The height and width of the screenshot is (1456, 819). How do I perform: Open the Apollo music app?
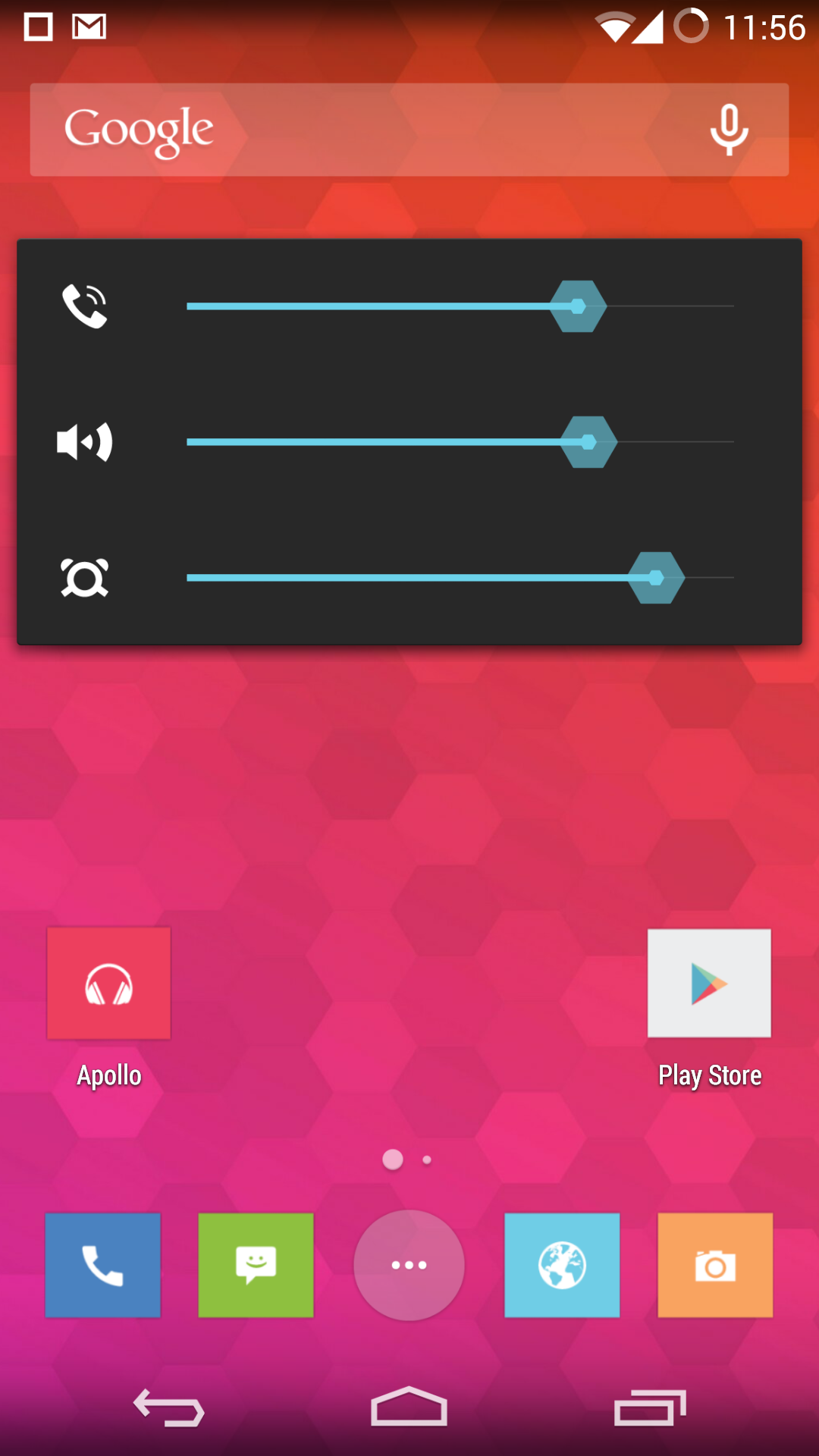coord(109,1008)
